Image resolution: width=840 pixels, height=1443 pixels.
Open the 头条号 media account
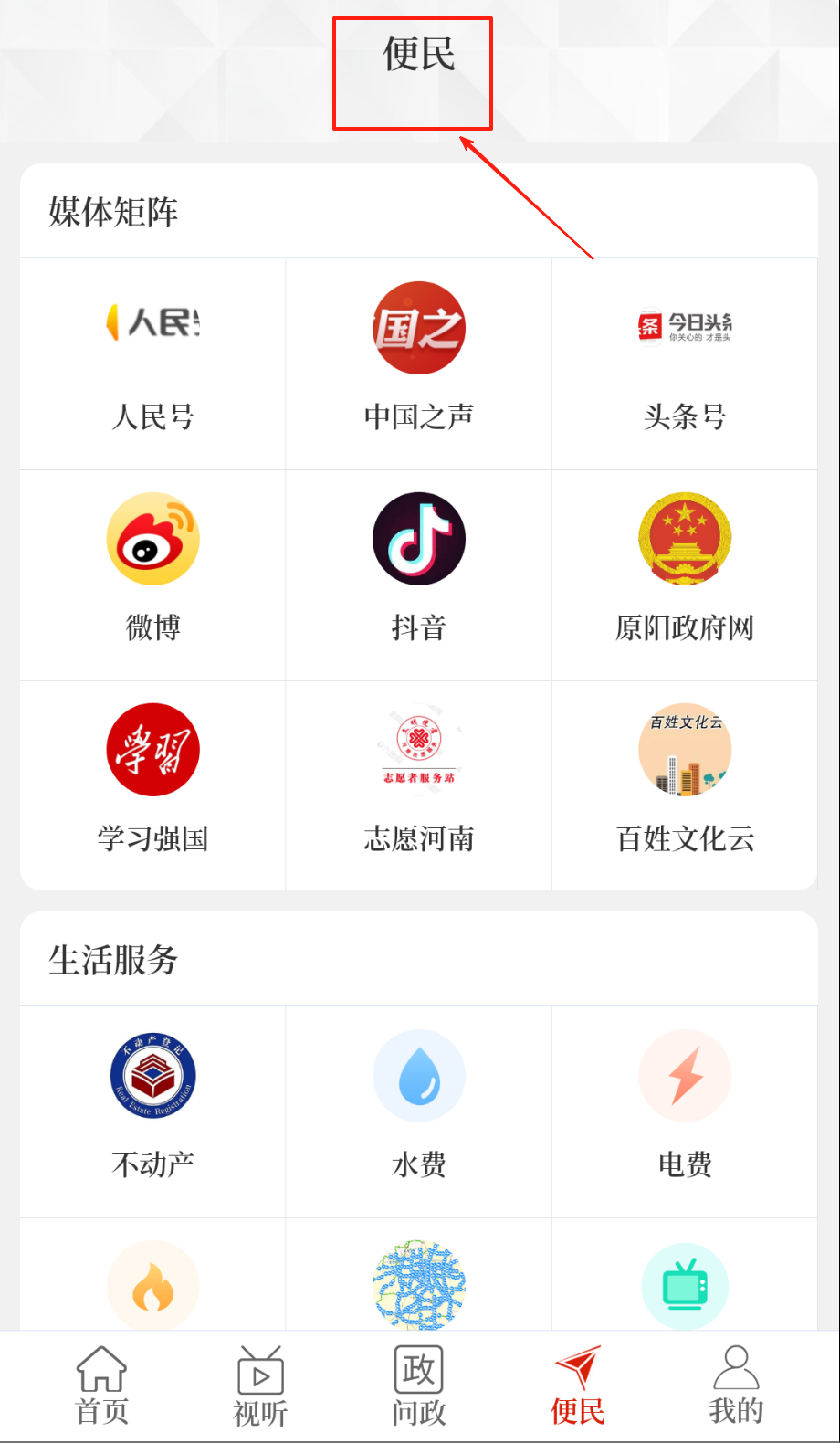[x=685, y=362]
